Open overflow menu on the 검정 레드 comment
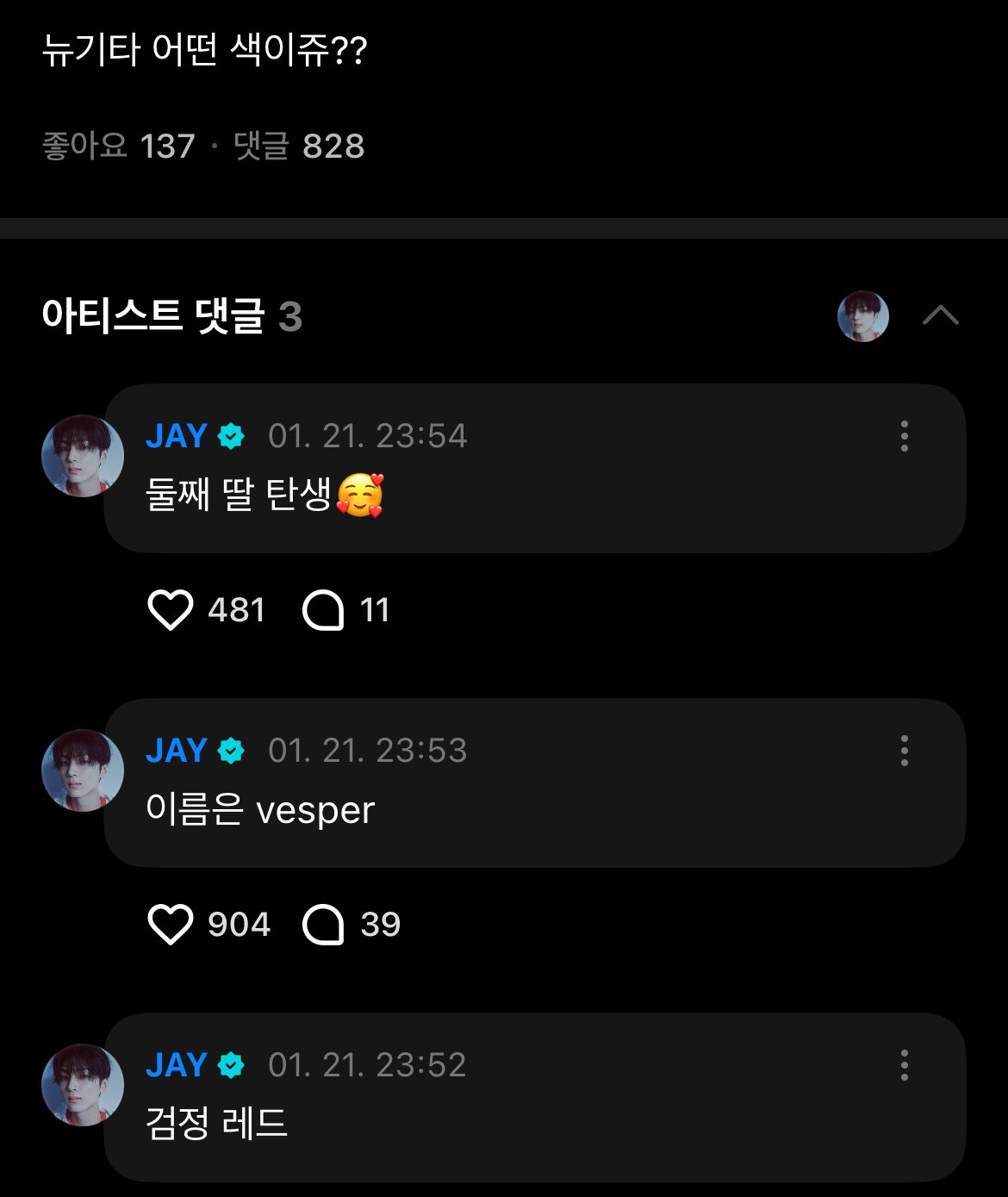The width and height of the screenshot is (1008, 1197). pos(904,1065)
